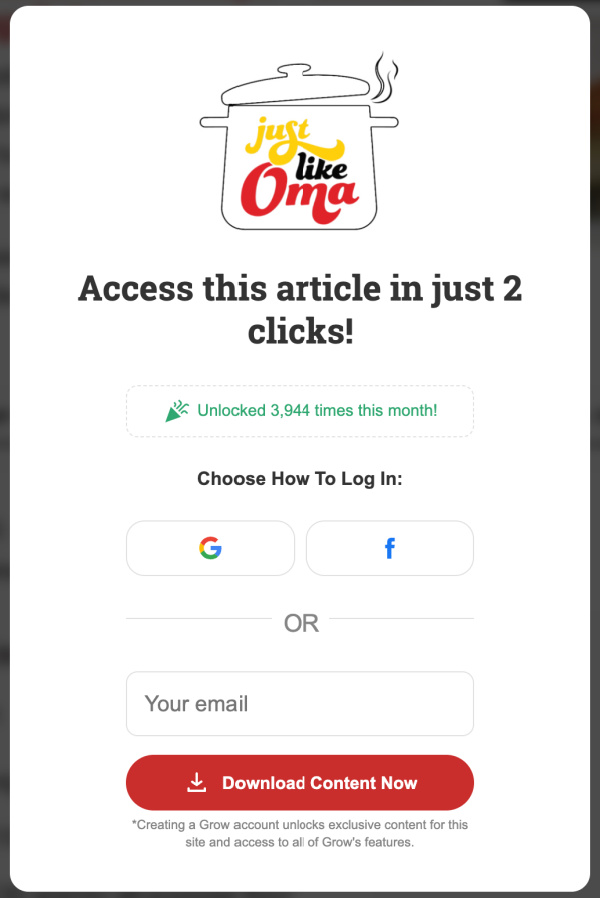This screenshot has height=898, width=600.
Task: Tap the Your email field
Action: click(x=299, y=703)
